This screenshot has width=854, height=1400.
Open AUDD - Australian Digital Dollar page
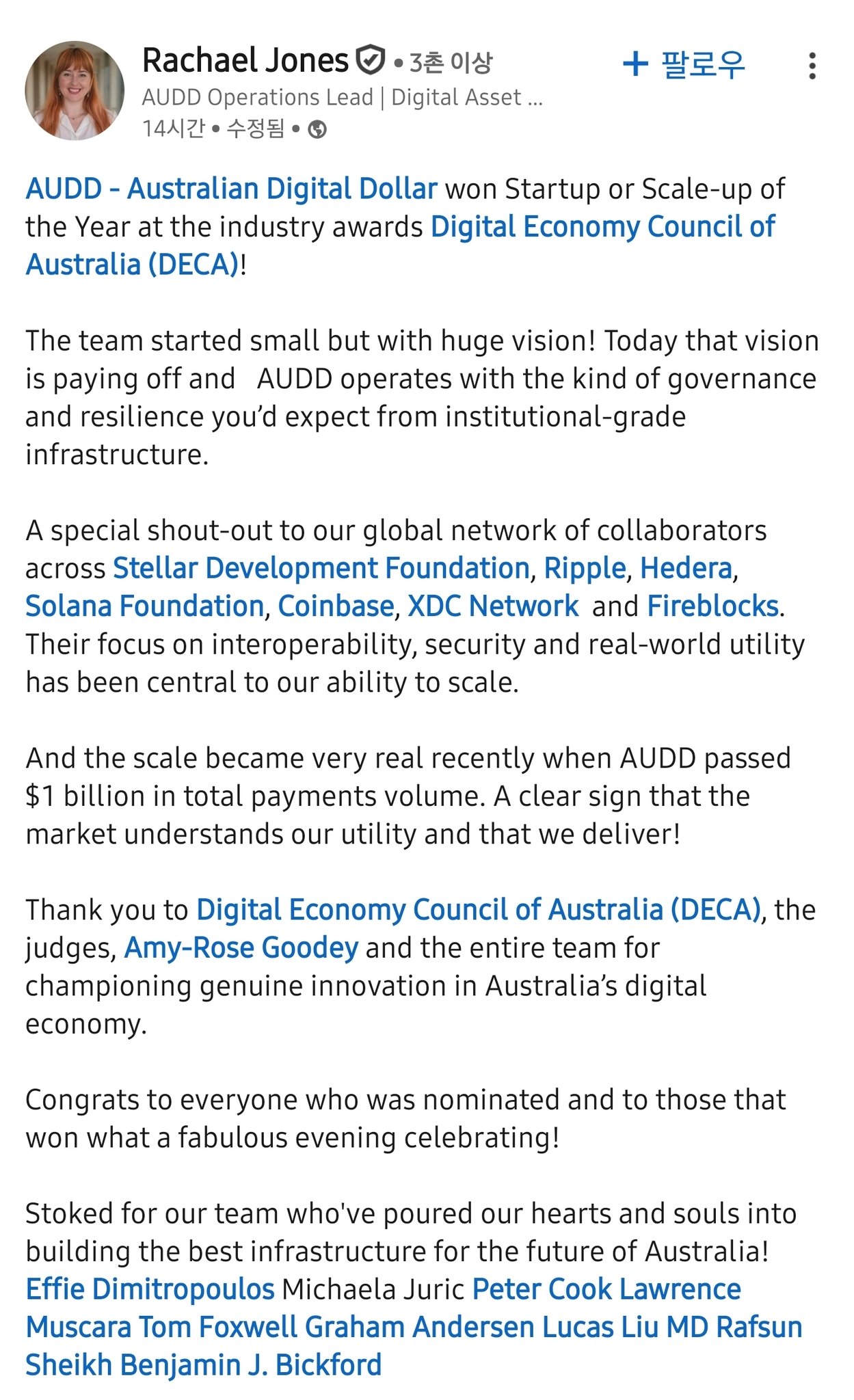pyautogui.click(x=231, y=189)
